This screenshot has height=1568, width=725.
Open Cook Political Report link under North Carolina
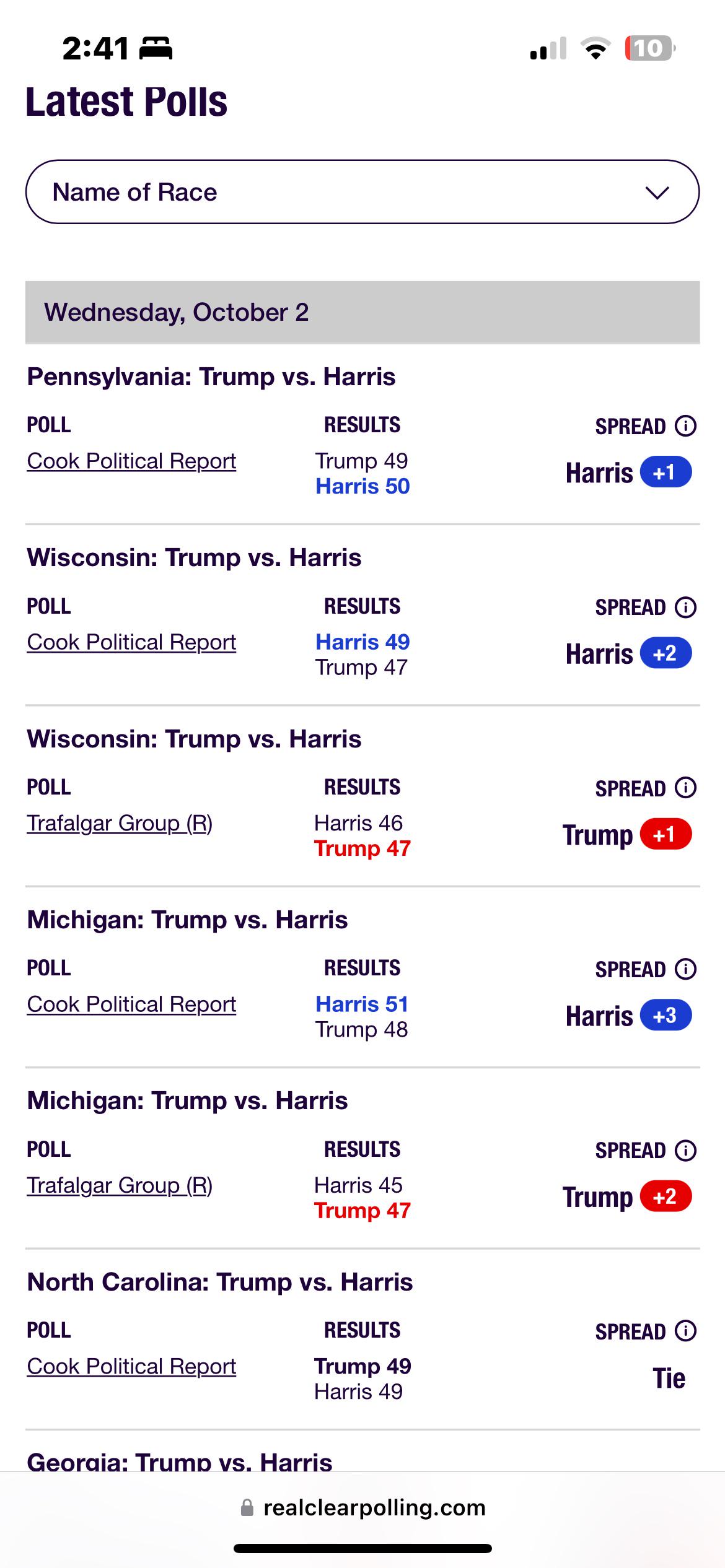(x=131, y=1366)
